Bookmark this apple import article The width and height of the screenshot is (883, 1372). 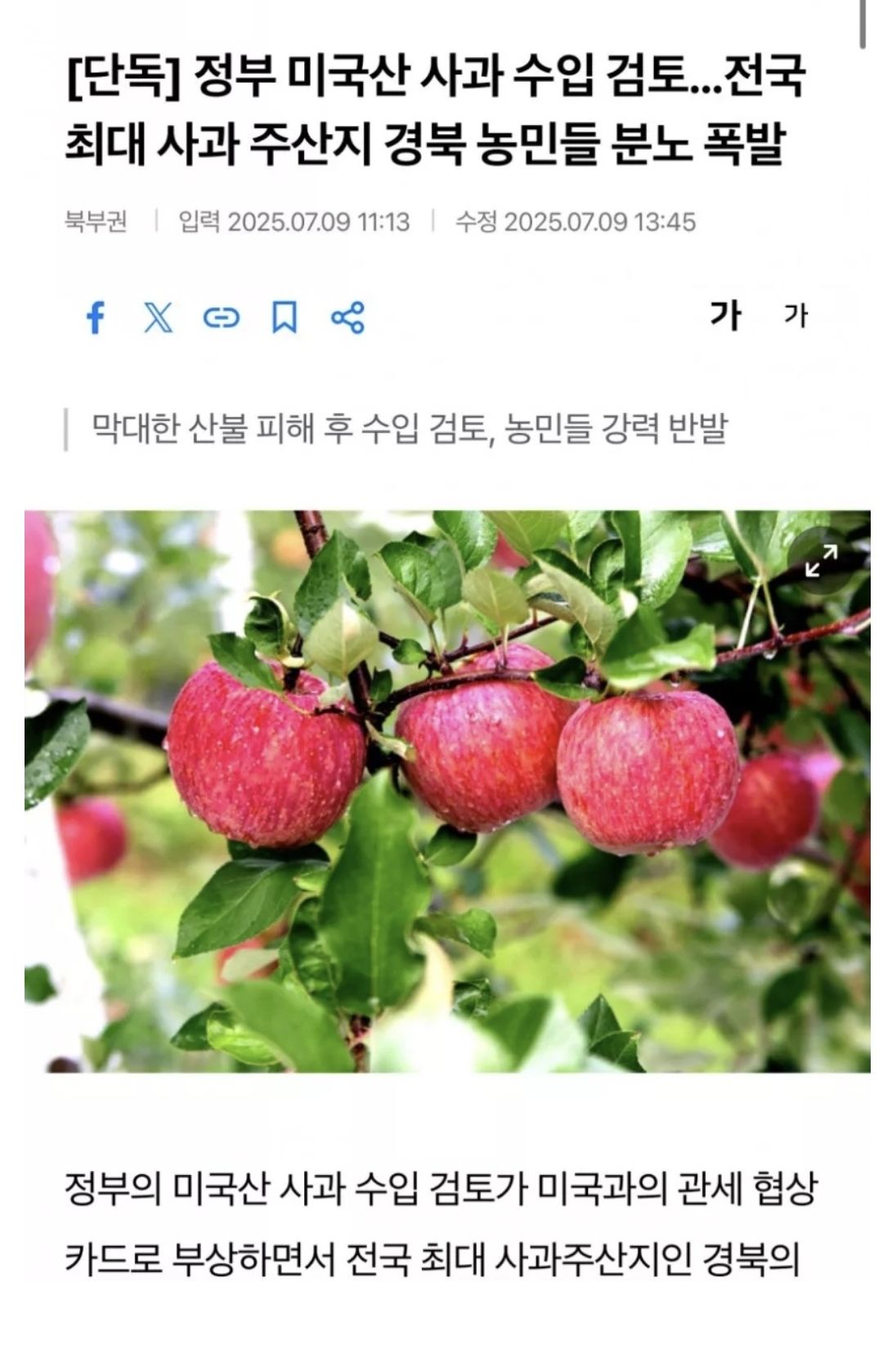284,317
